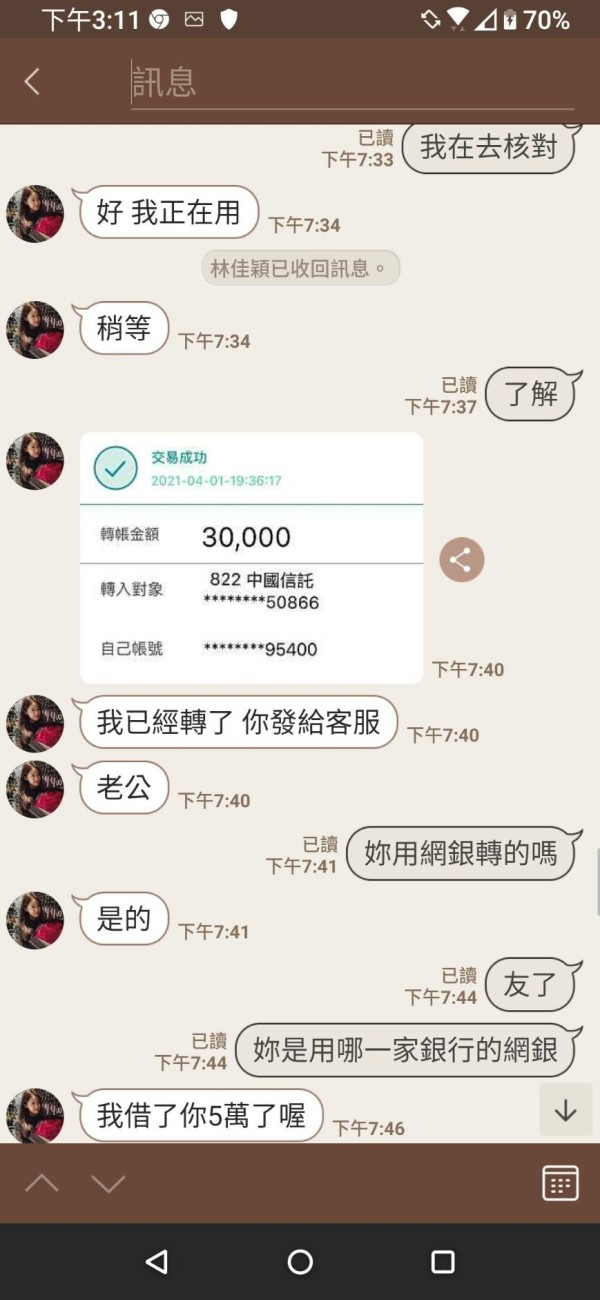This screenshot has width=600, height=1300.
Task: Open the calendar date picker
Action: click(x=560, y=1183)
